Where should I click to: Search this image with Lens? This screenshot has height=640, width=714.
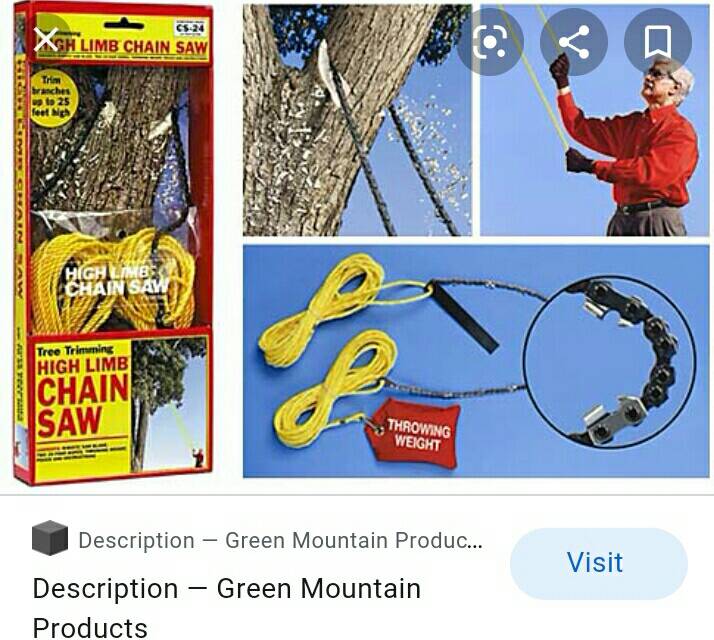coord(491,42)
